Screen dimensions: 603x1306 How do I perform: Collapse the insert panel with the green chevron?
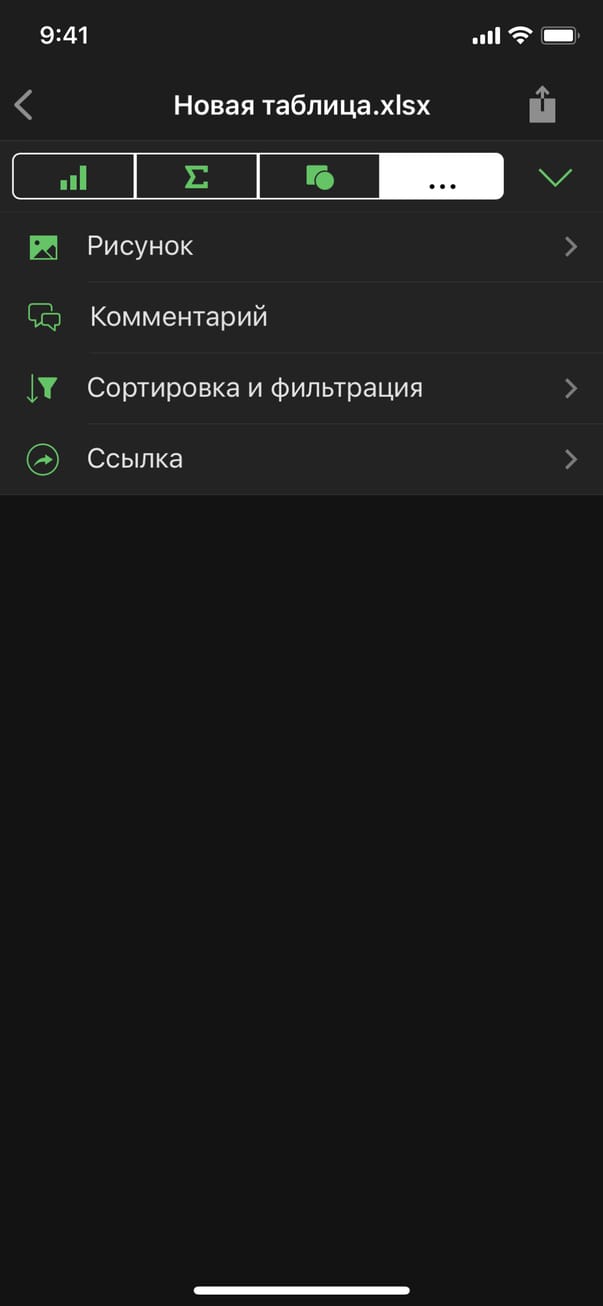554,177
